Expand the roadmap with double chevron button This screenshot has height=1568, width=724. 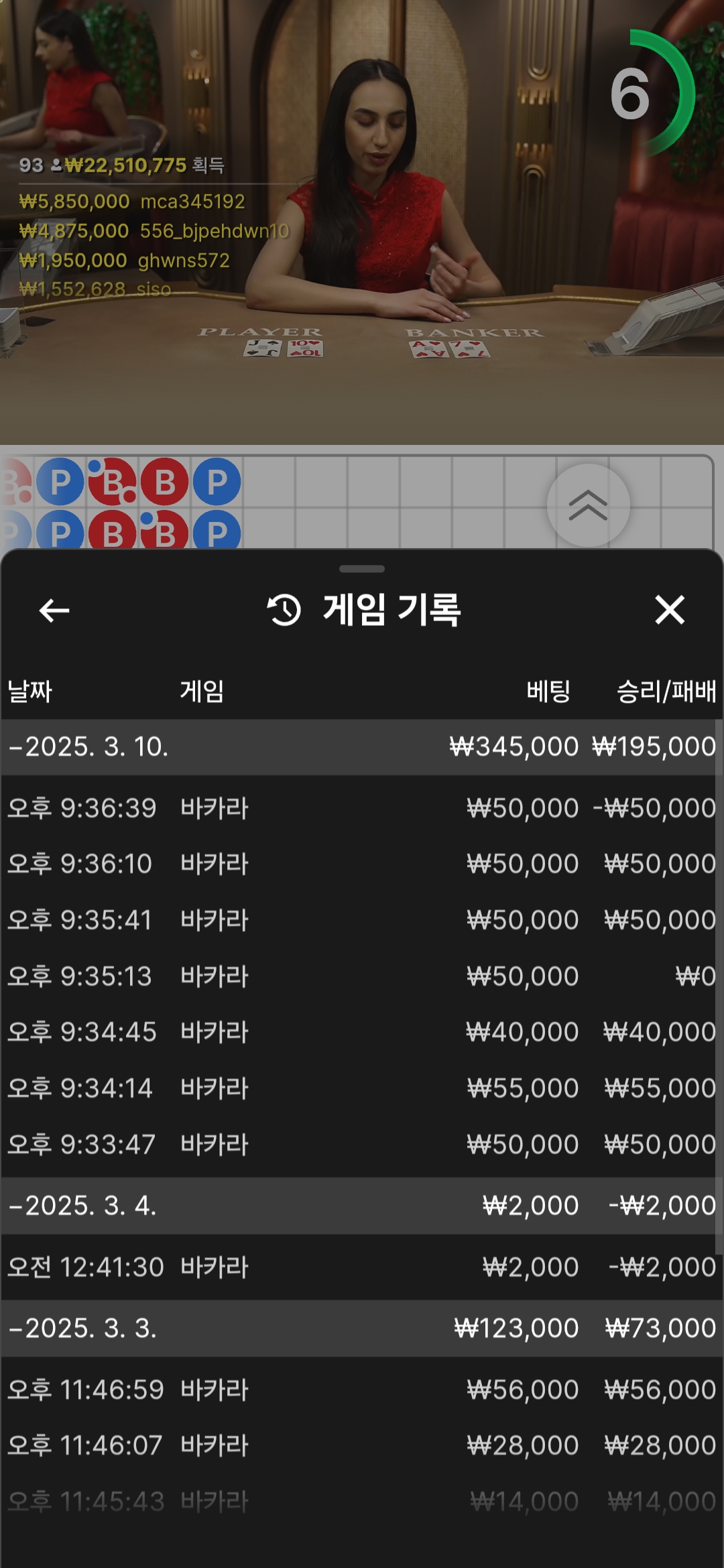click(x=588, y=505)
